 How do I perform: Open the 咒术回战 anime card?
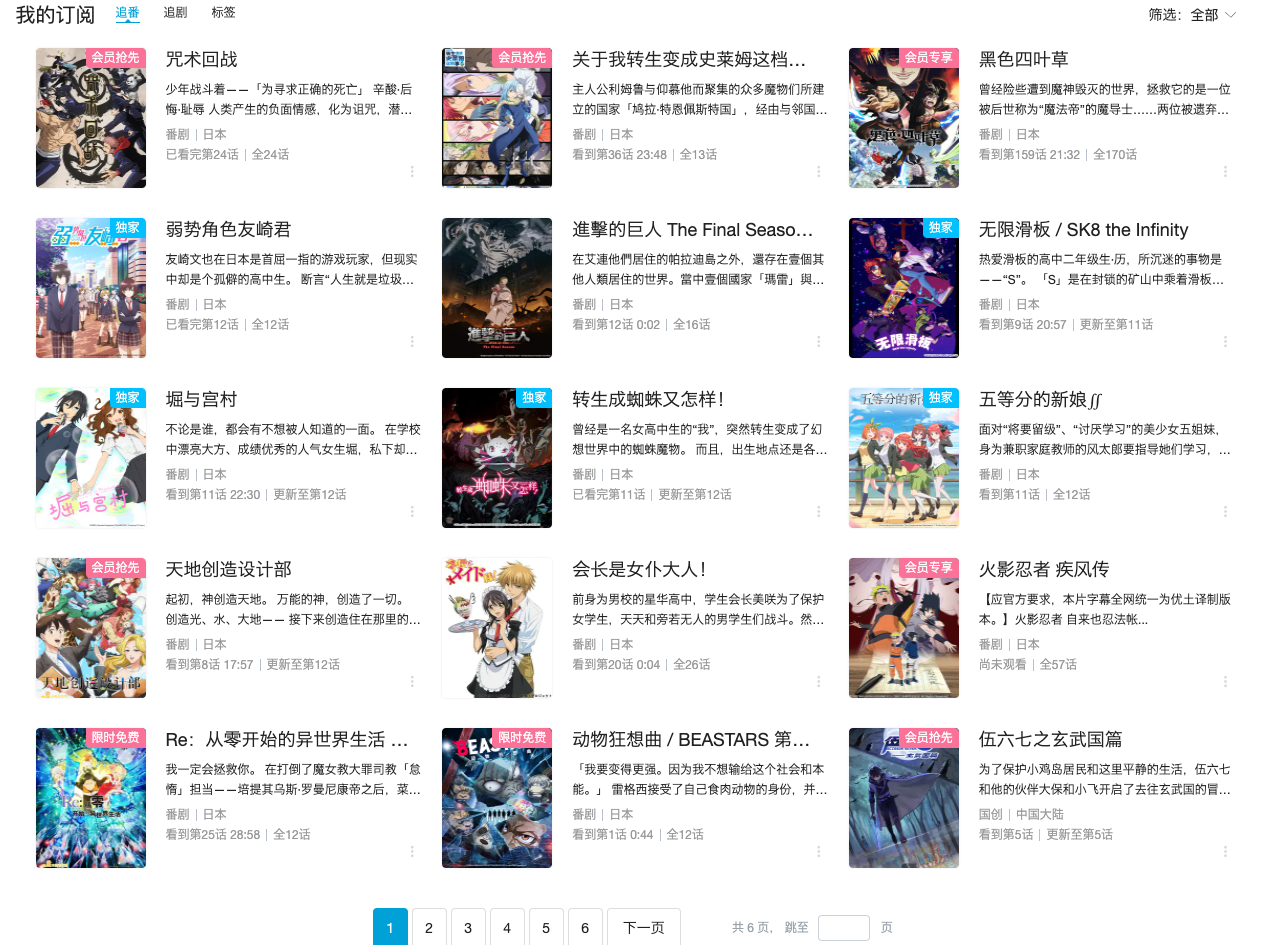[201, 60]
